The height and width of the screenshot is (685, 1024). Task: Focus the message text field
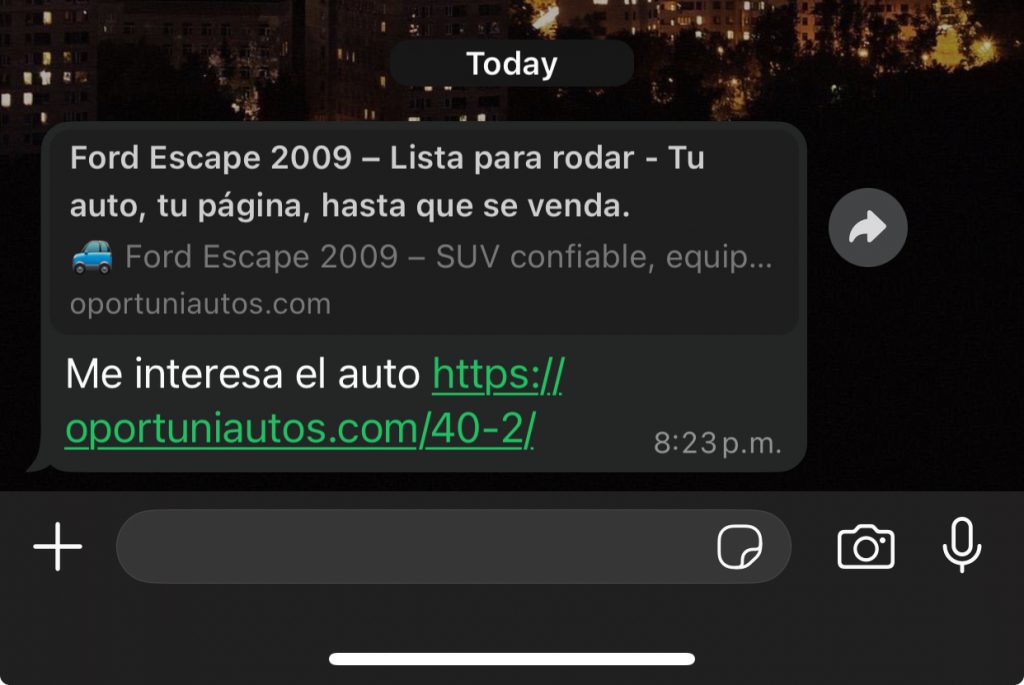click(410, 547)
